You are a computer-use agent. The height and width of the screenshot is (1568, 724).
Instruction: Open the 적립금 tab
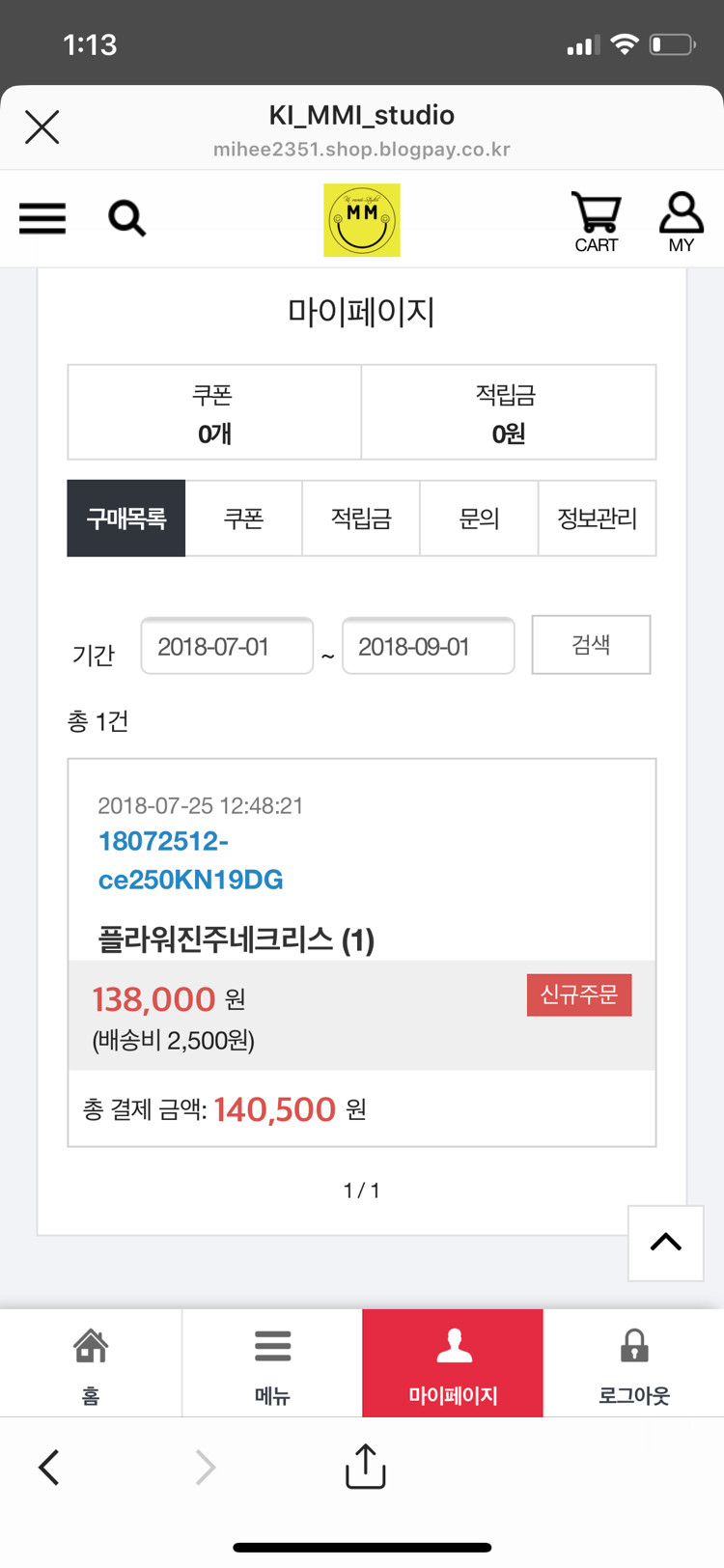pos(361,518)
